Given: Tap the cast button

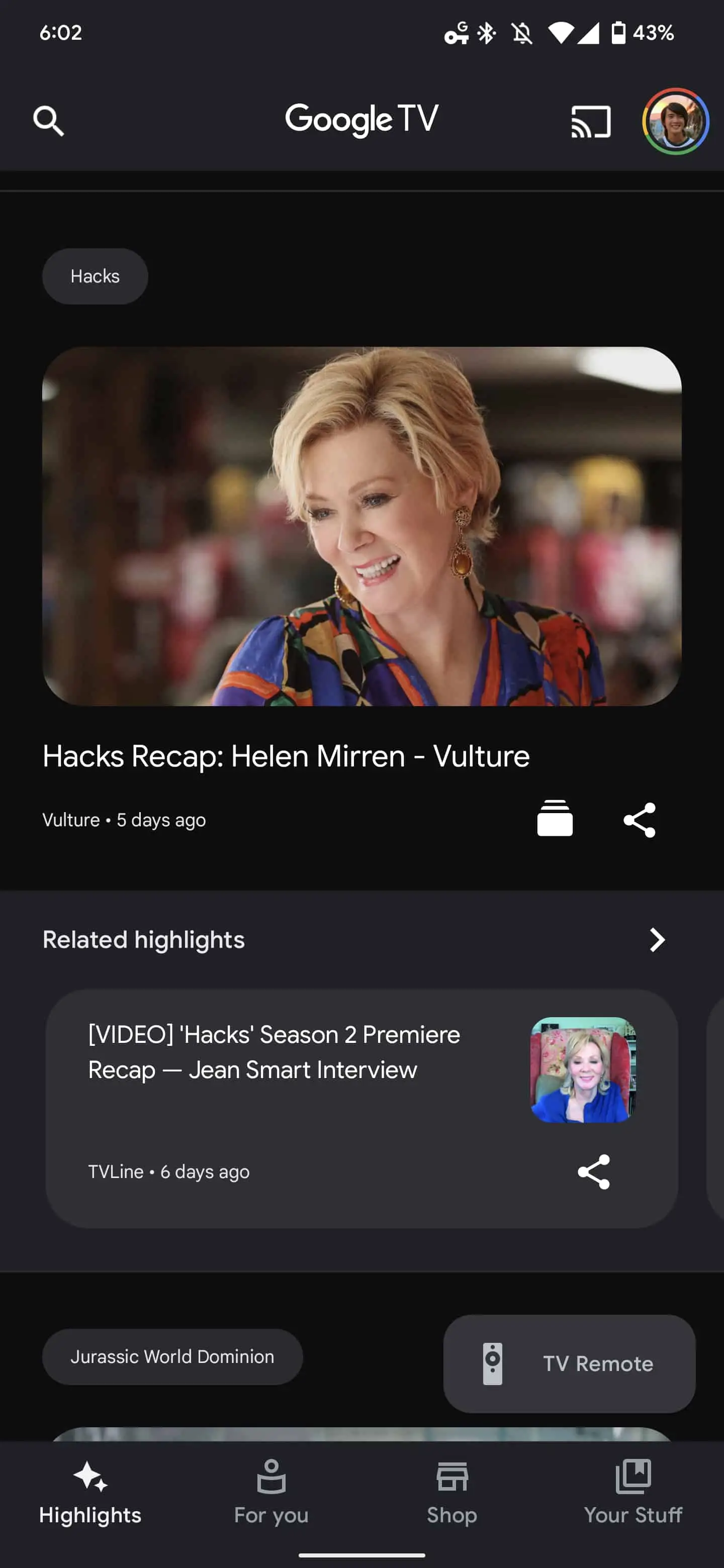Looking at the screenshot, I should click(590, 122).
